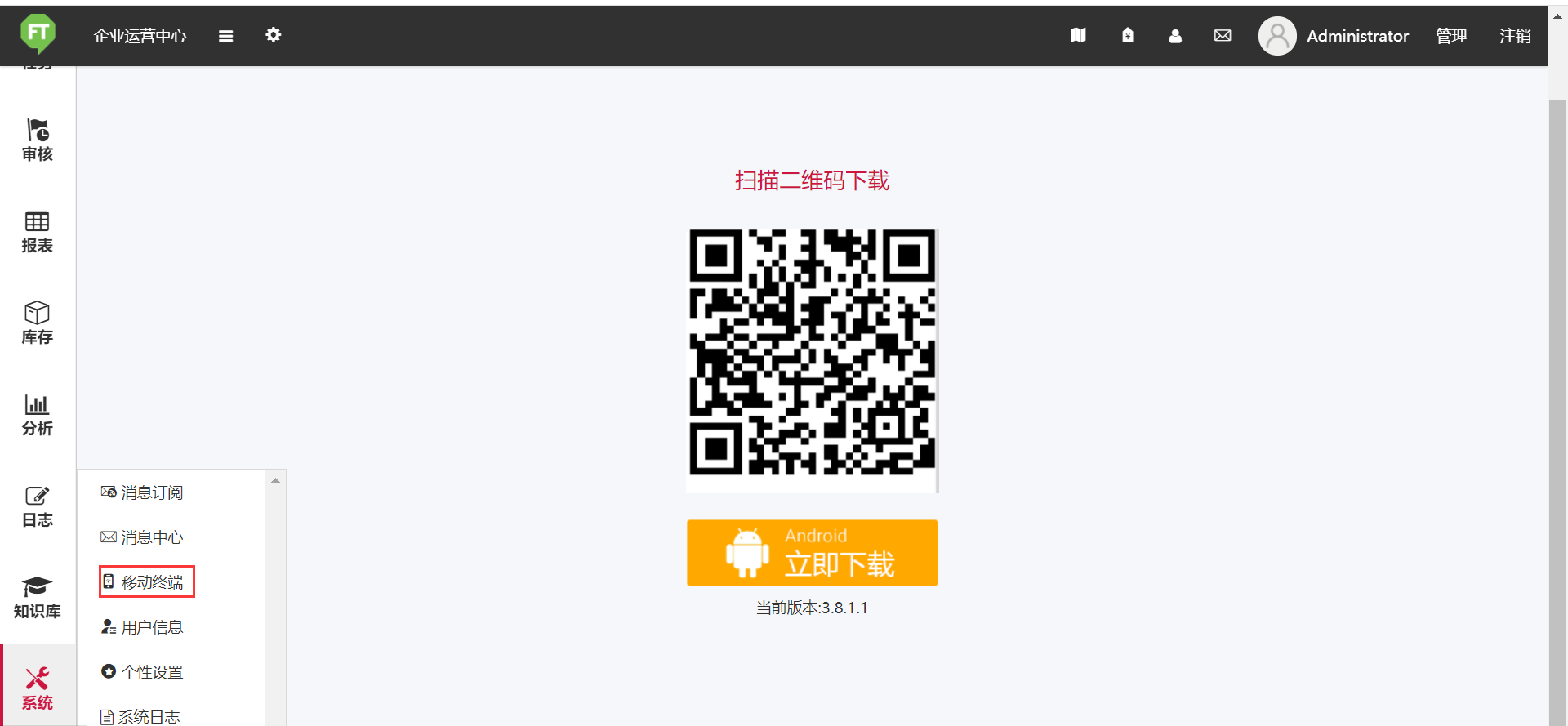The image size is (1568, 726).
Task: Open the hamburger menu icon
Action: coord(226,36)
